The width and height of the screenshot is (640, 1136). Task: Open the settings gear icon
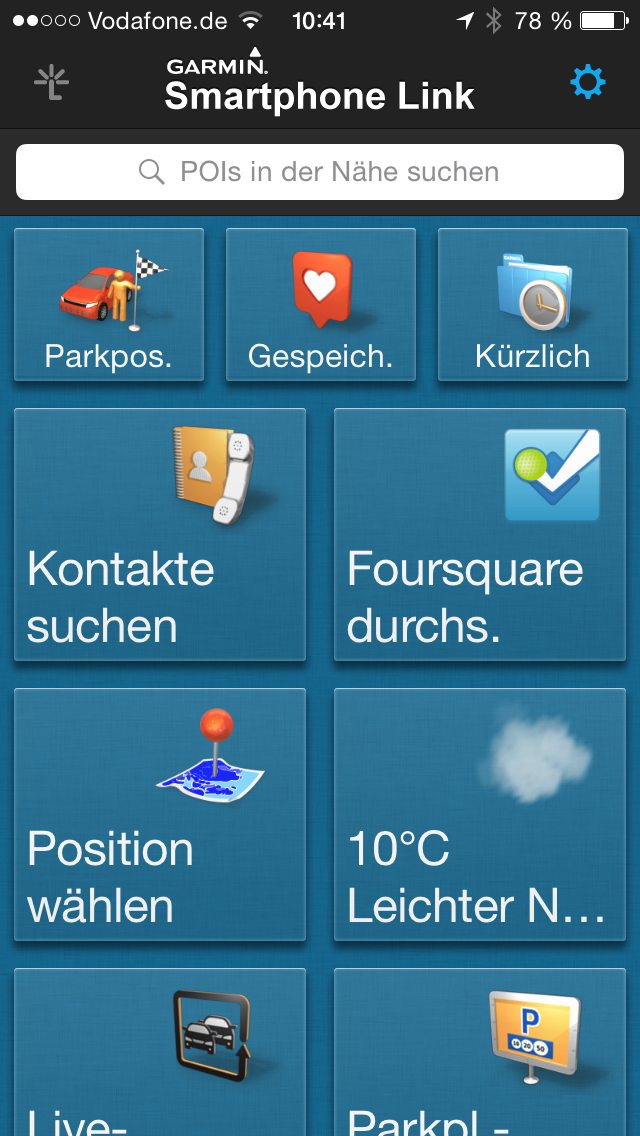click(587, 82)
